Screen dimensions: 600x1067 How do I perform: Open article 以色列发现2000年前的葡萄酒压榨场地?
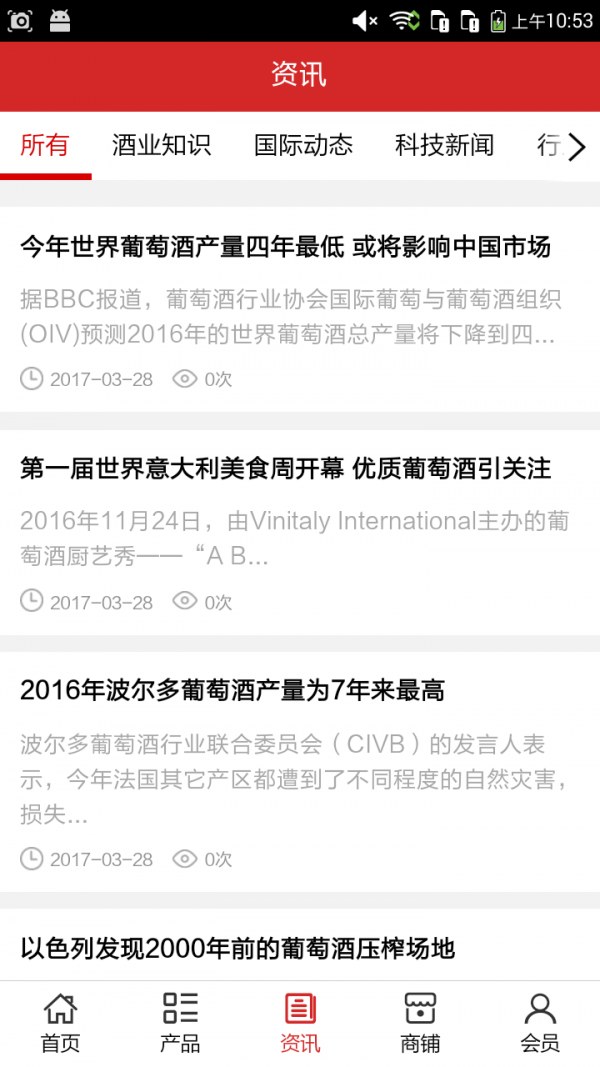click(x=238, y=948)
